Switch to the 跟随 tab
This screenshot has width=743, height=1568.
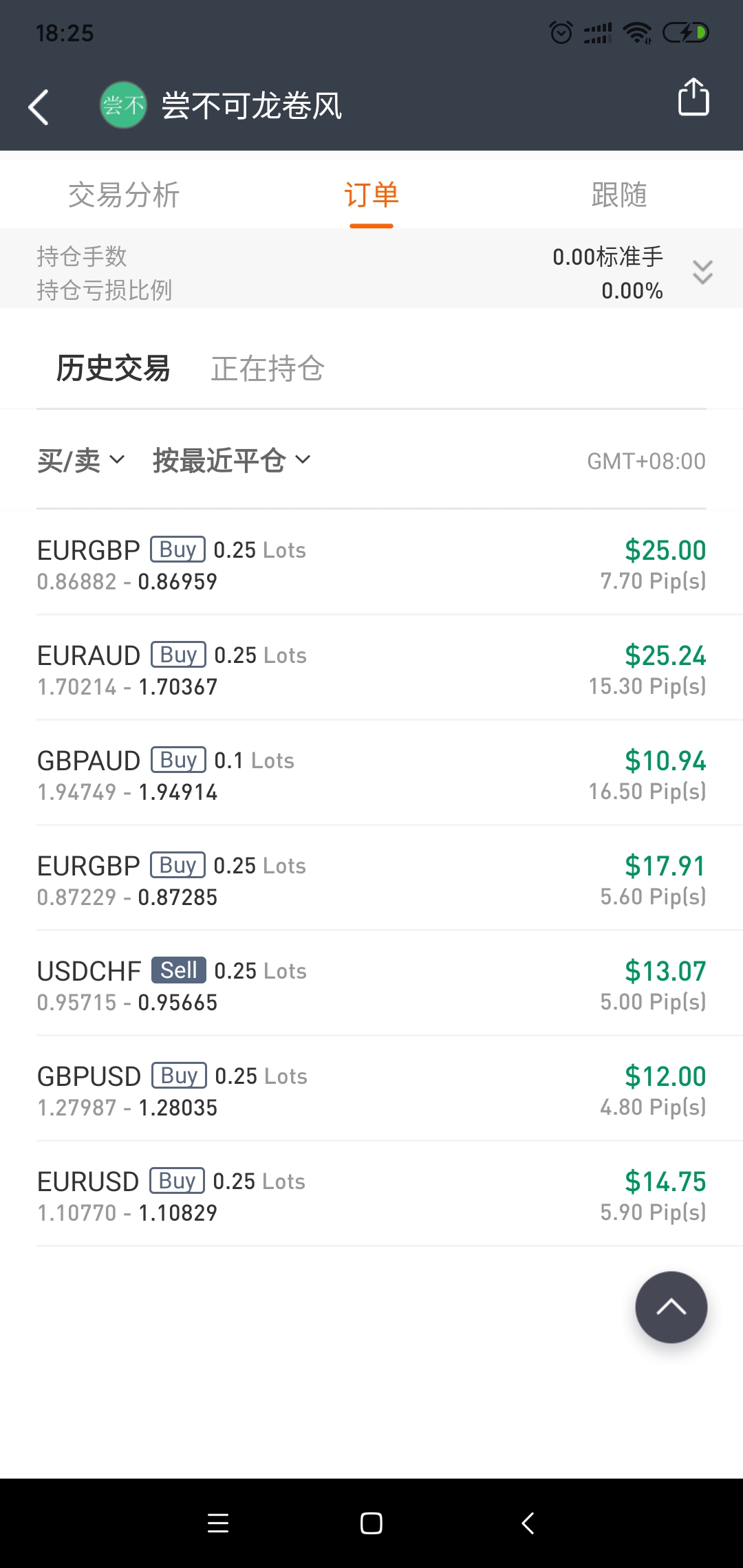tap(619, 195)
